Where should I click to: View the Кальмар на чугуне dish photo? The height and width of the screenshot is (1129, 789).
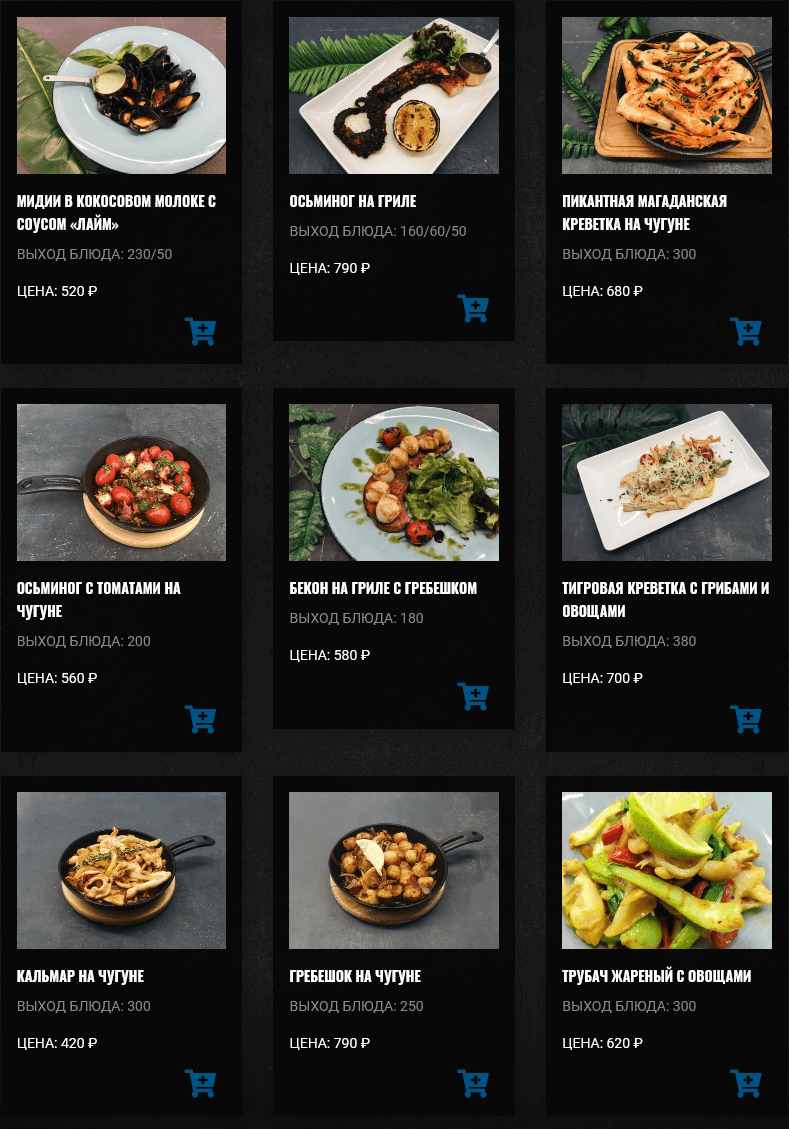pos(121,870)
